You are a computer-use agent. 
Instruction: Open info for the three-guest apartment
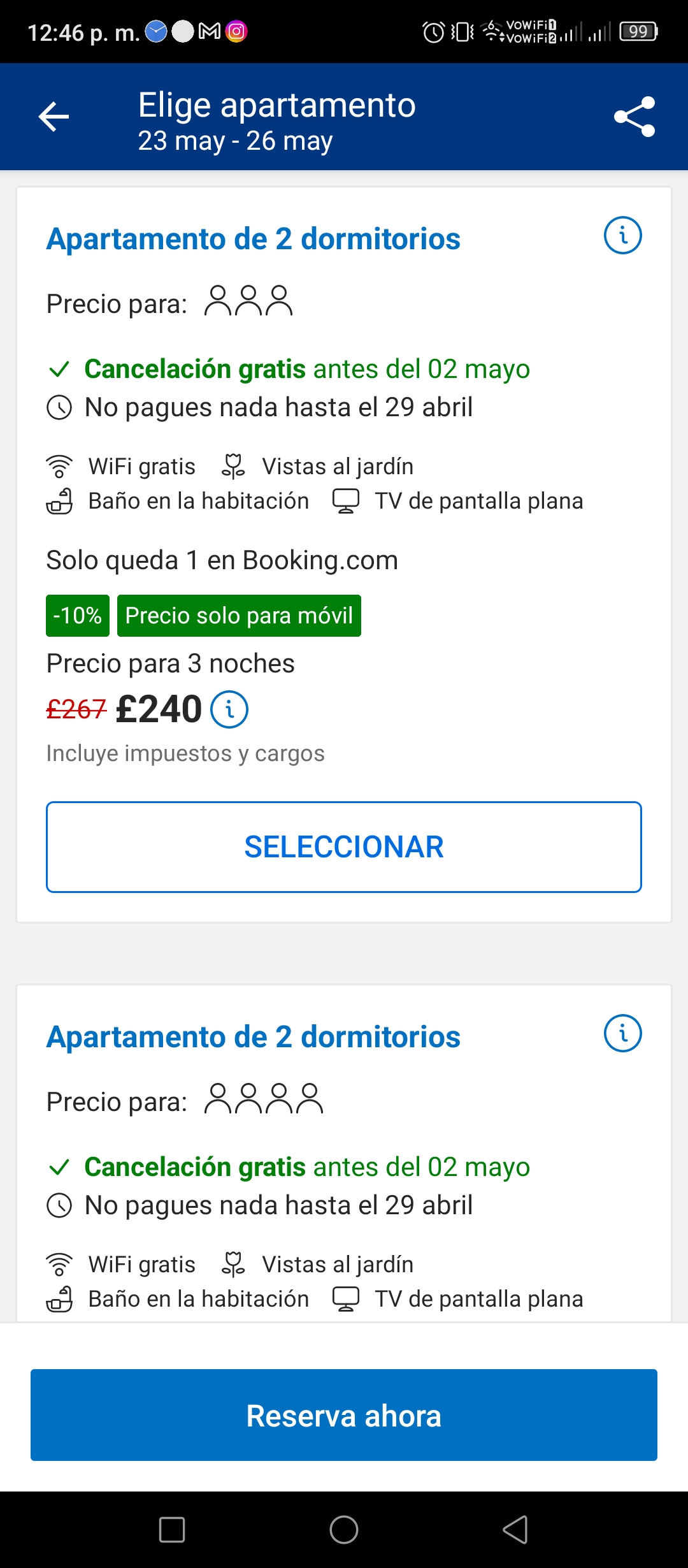pyautogui.click(x=622, y=235)
